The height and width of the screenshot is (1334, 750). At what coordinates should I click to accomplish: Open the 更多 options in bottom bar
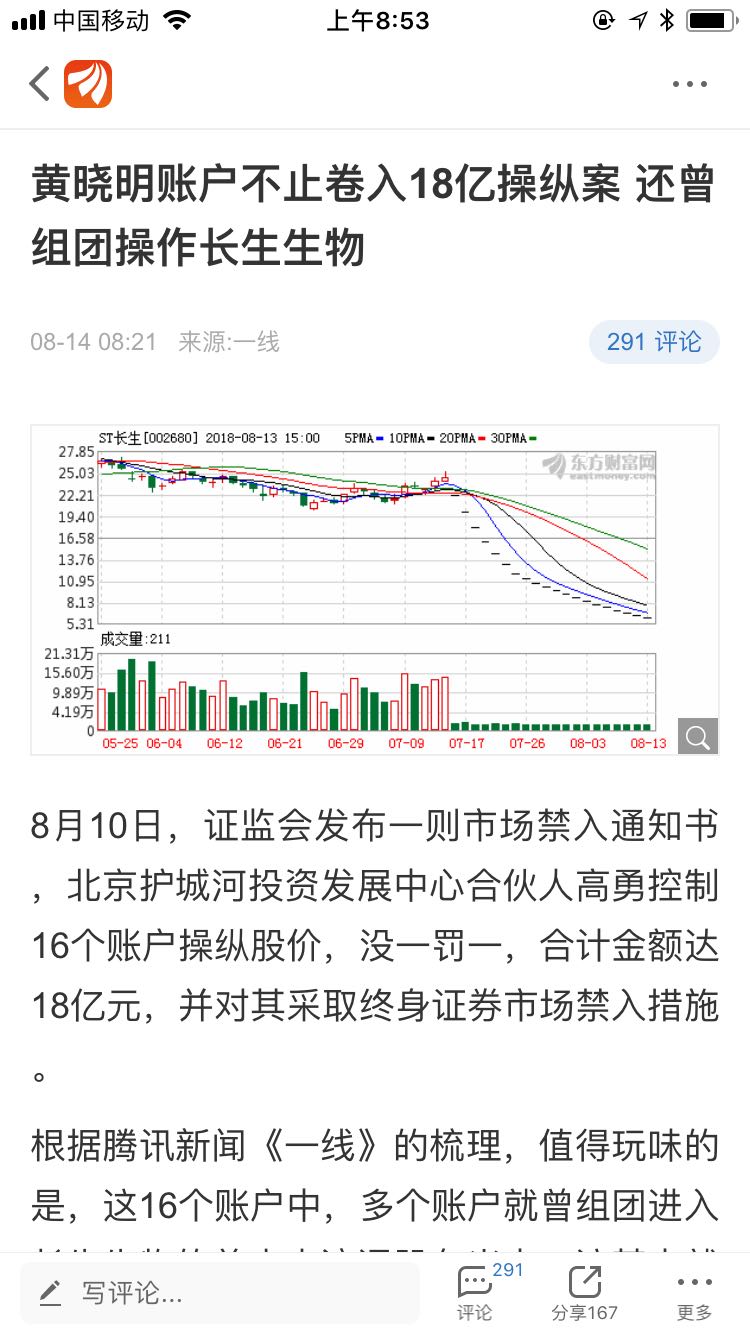(694, 1293)
